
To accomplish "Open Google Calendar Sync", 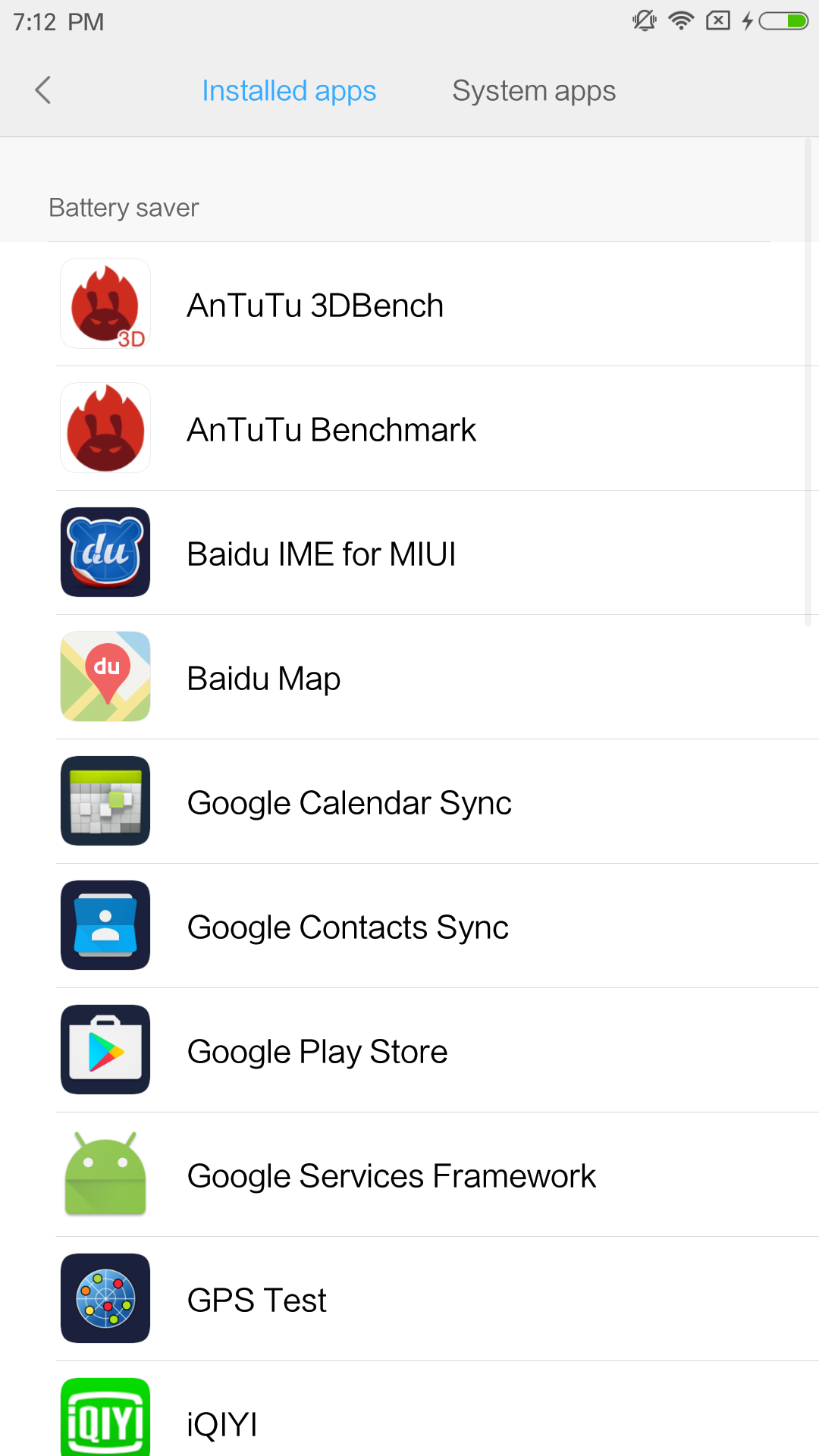I will [x=409, y=802].
